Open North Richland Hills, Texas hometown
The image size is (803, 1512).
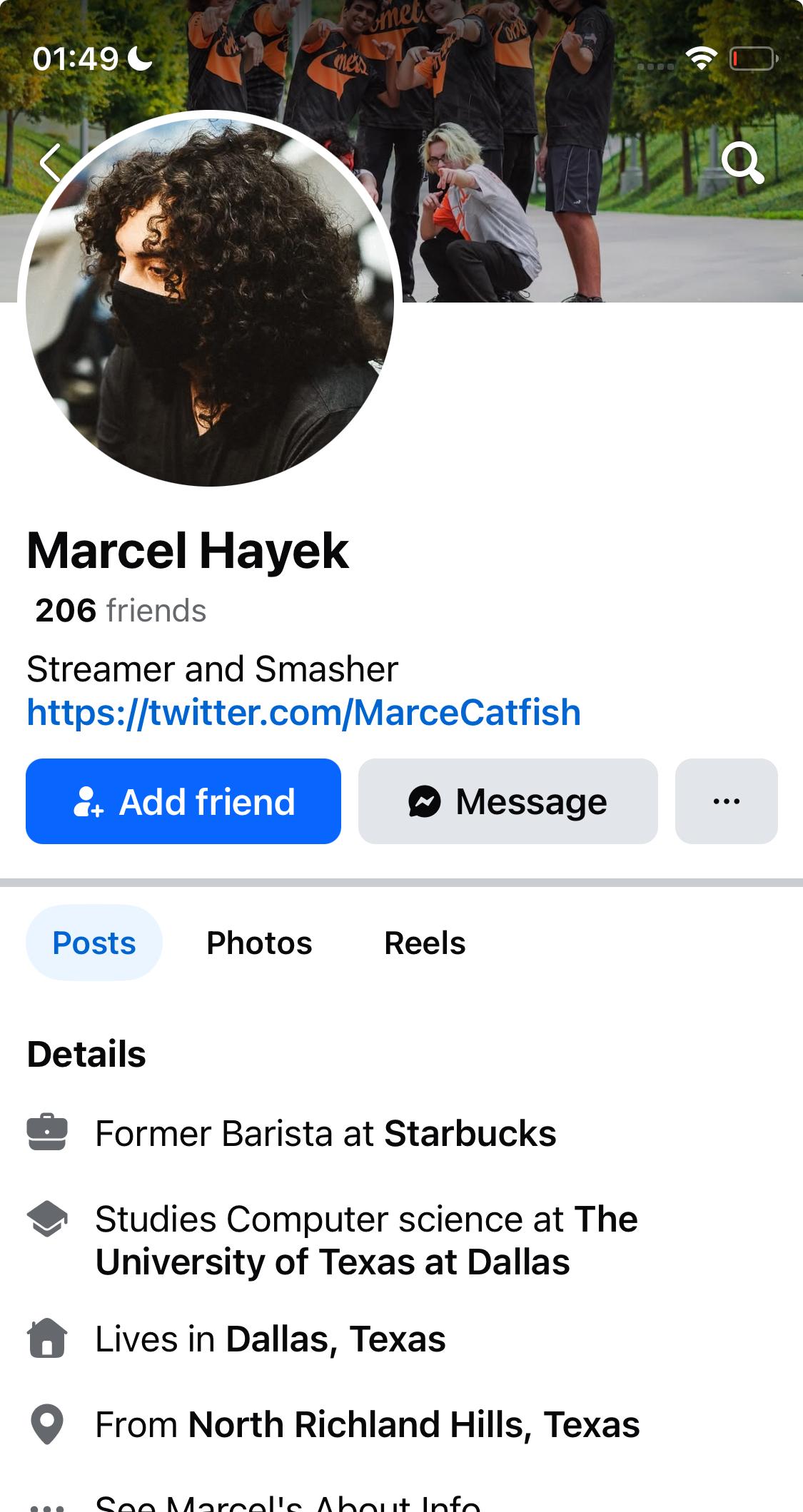coord(413,1424)
